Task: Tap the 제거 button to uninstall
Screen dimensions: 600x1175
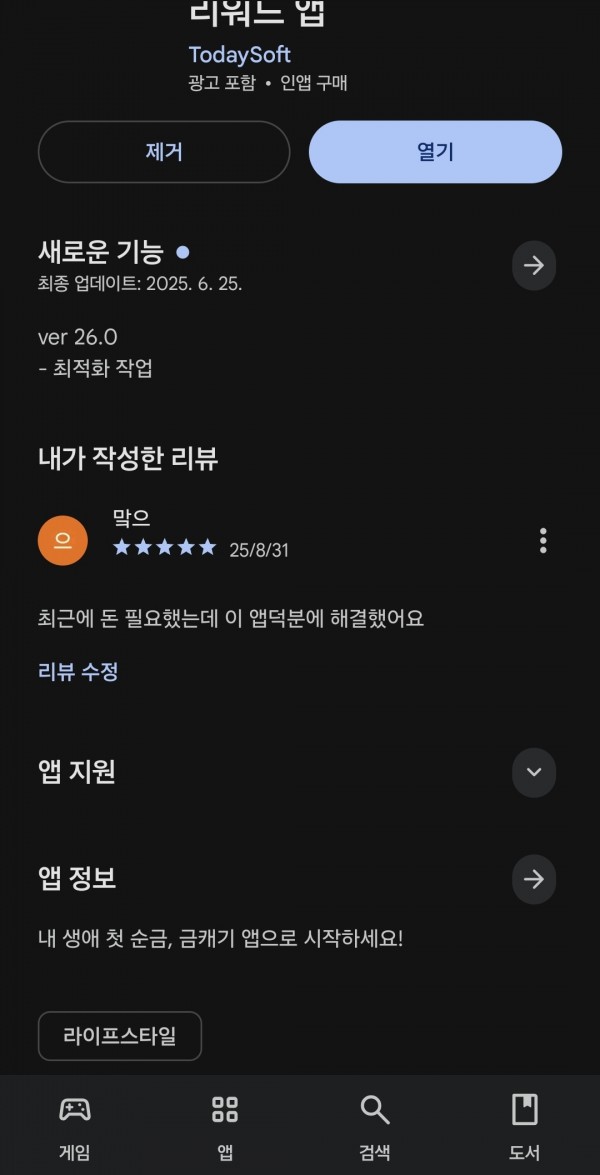Action: [x=164, y=152]
